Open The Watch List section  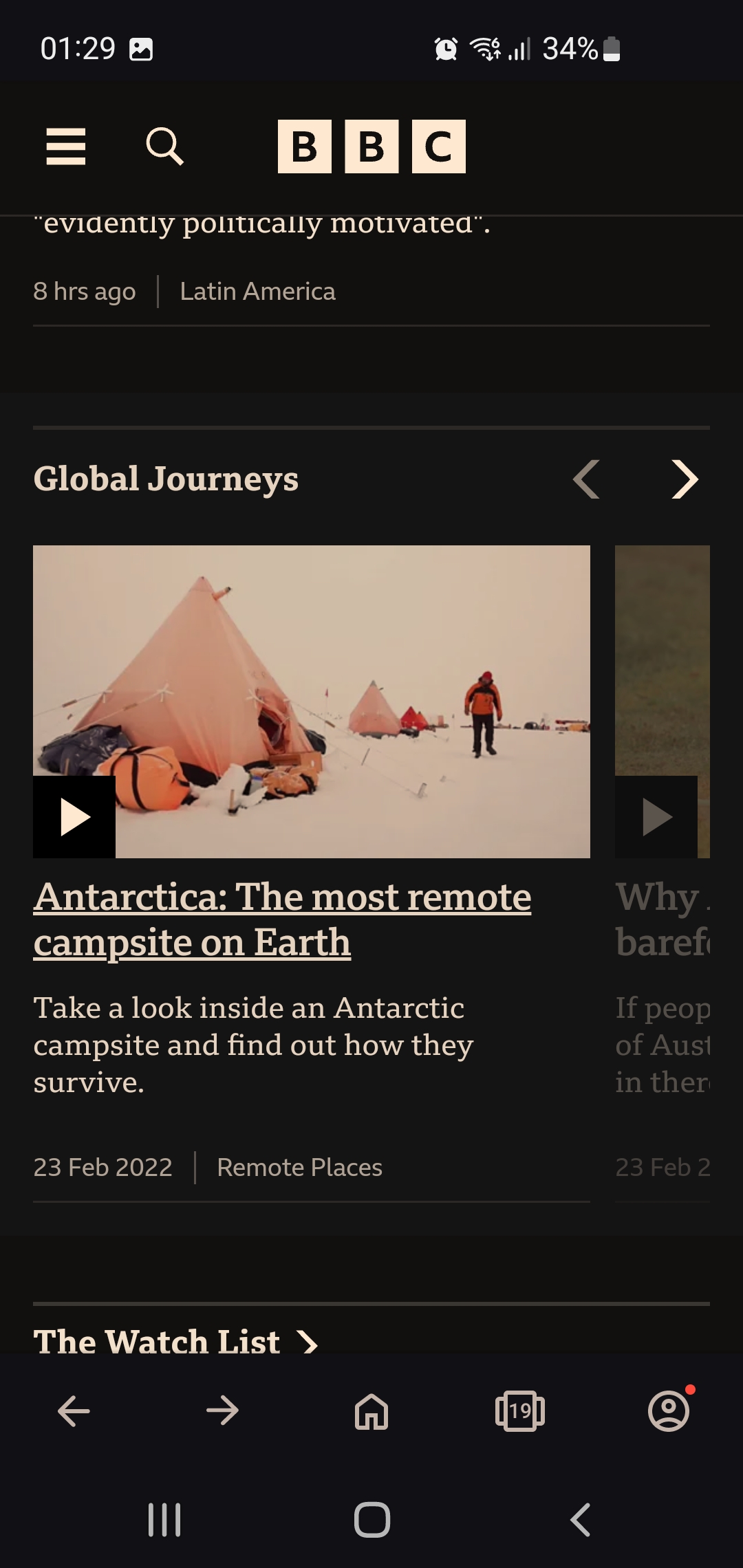[176, 1342]
